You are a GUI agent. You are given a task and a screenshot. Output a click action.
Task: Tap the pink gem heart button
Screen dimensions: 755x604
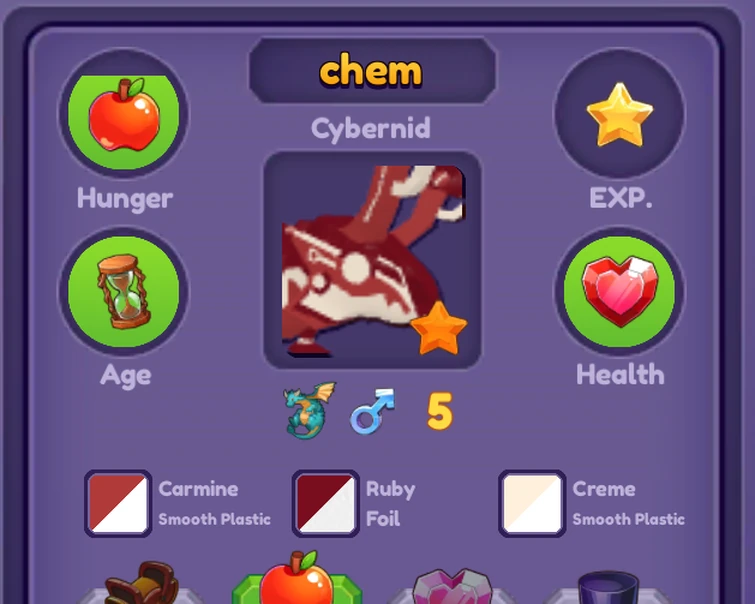(452, 587)
